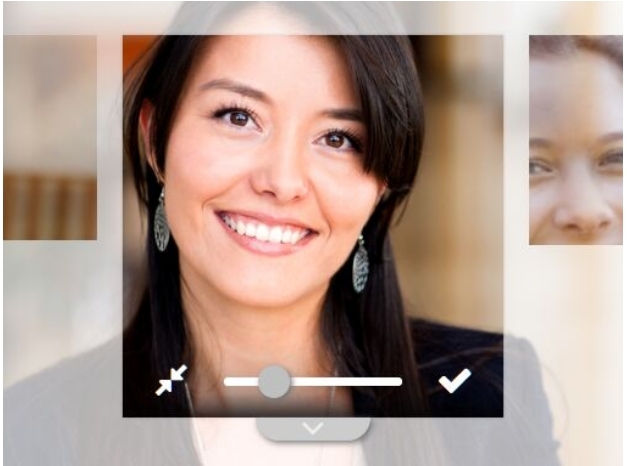
Task: Collapse the panel with the down chevron
Action: pos(313,429)
